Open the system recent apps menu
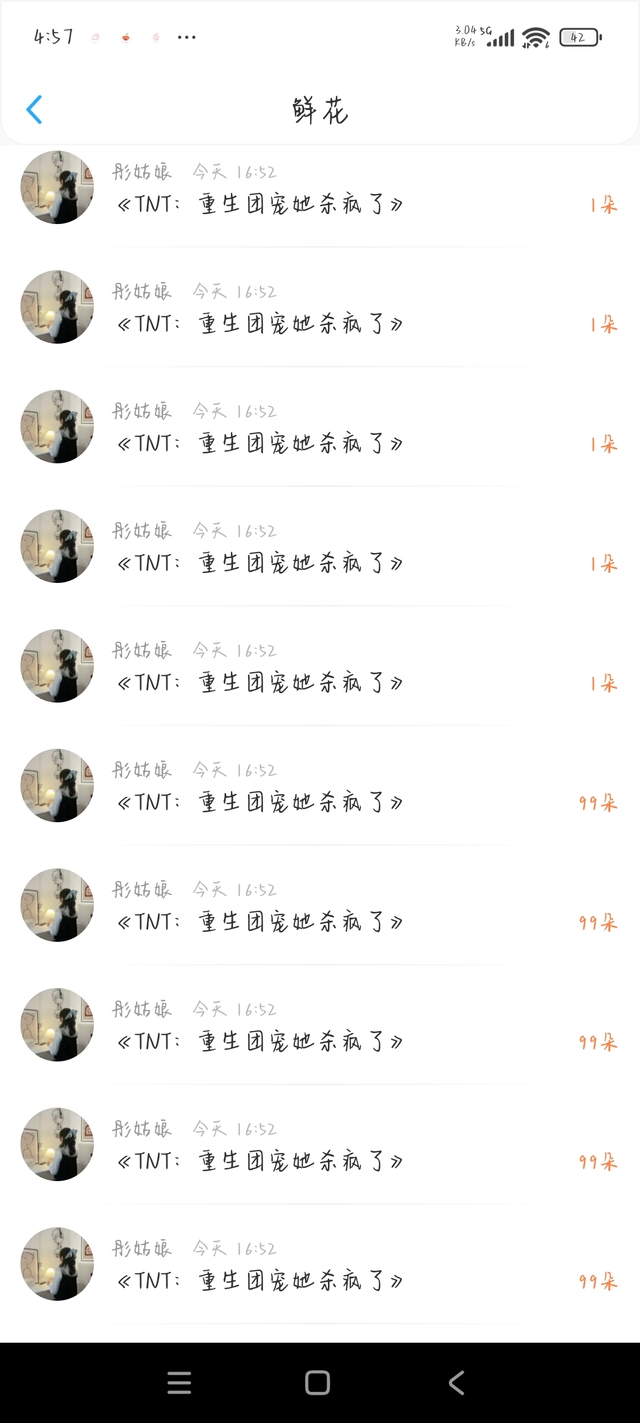 [x=180, y=1383]
